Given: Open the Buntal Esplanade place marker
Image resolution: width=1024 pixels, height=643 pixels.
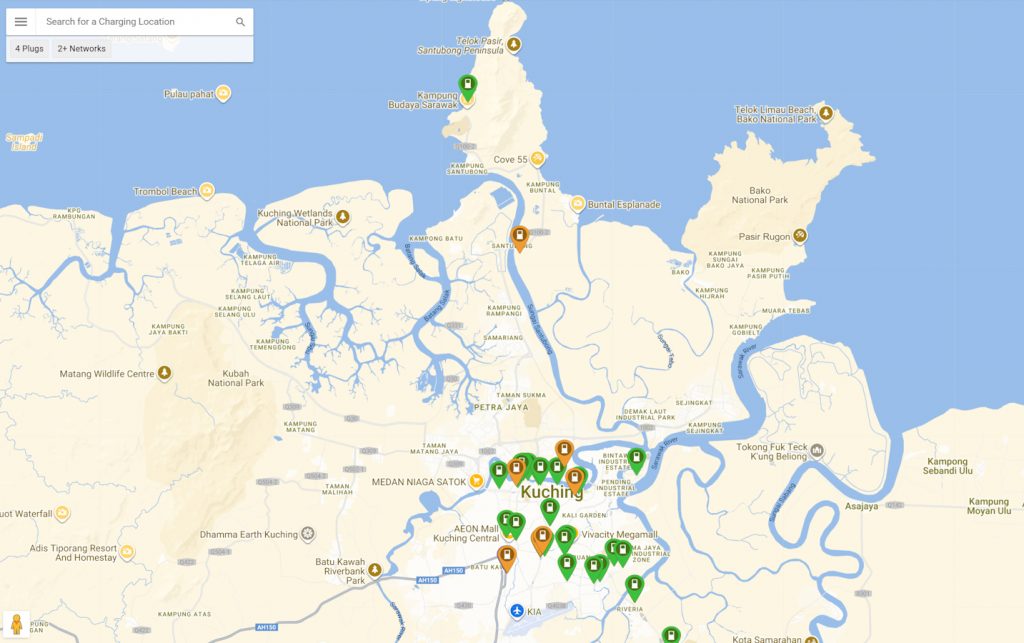Looking at the screenshot, I should (x=577, y=204).
